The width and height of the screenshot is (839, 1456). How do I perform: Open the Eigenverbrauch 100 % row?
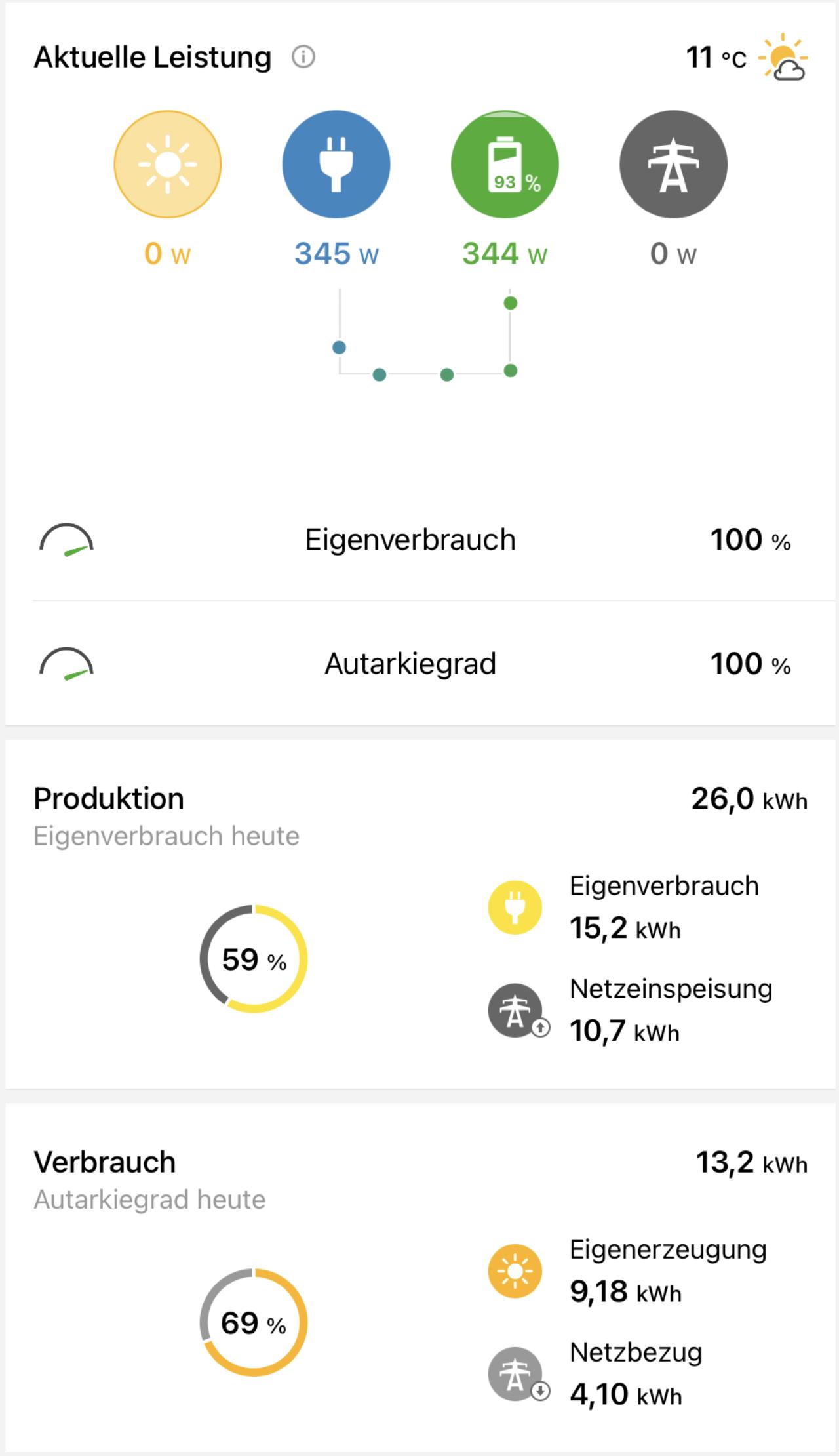pos(419,540)
